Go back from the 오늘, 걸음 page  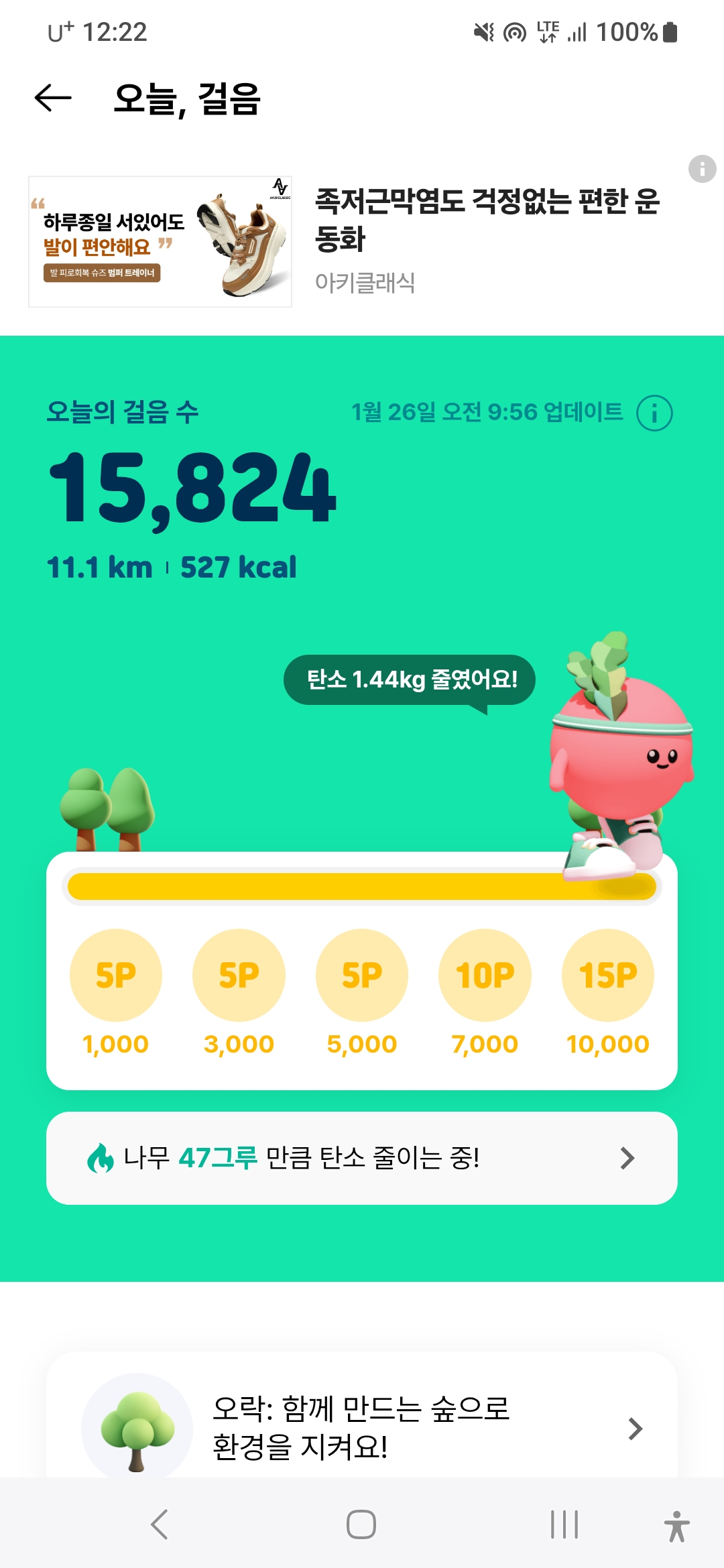[x=54, y=99]
